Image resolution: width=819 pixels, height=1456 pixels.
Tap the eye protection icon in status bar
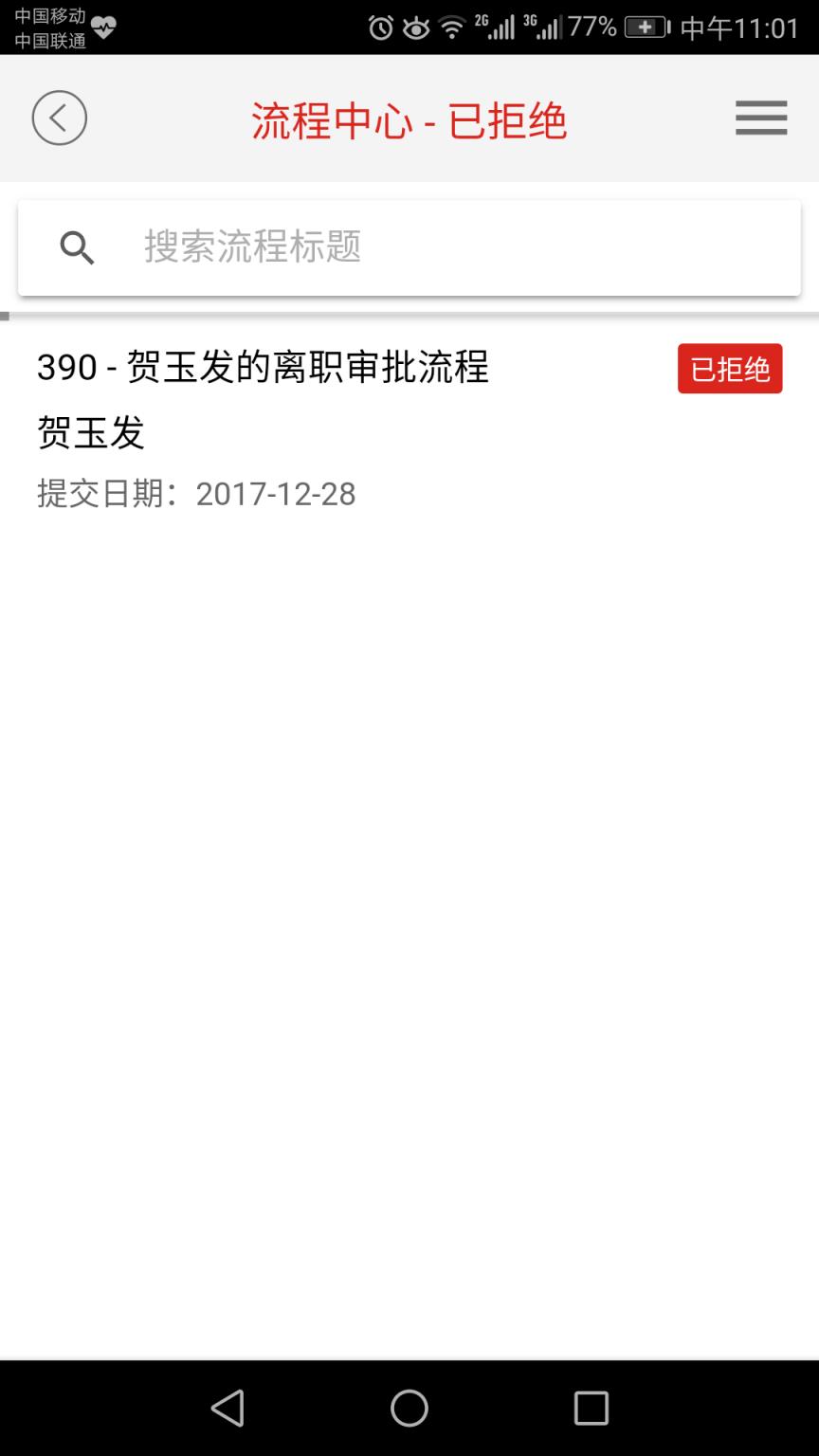point(416,27)
